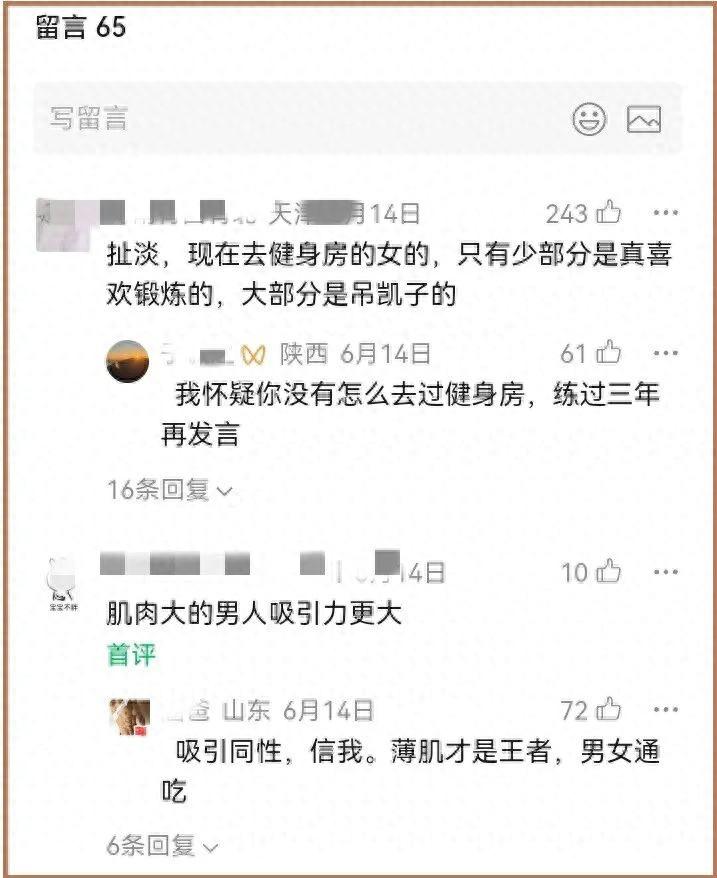Viewport: 717px width, 878px height.
Task: Attach an image to the comment
Action: click(643, 119)
